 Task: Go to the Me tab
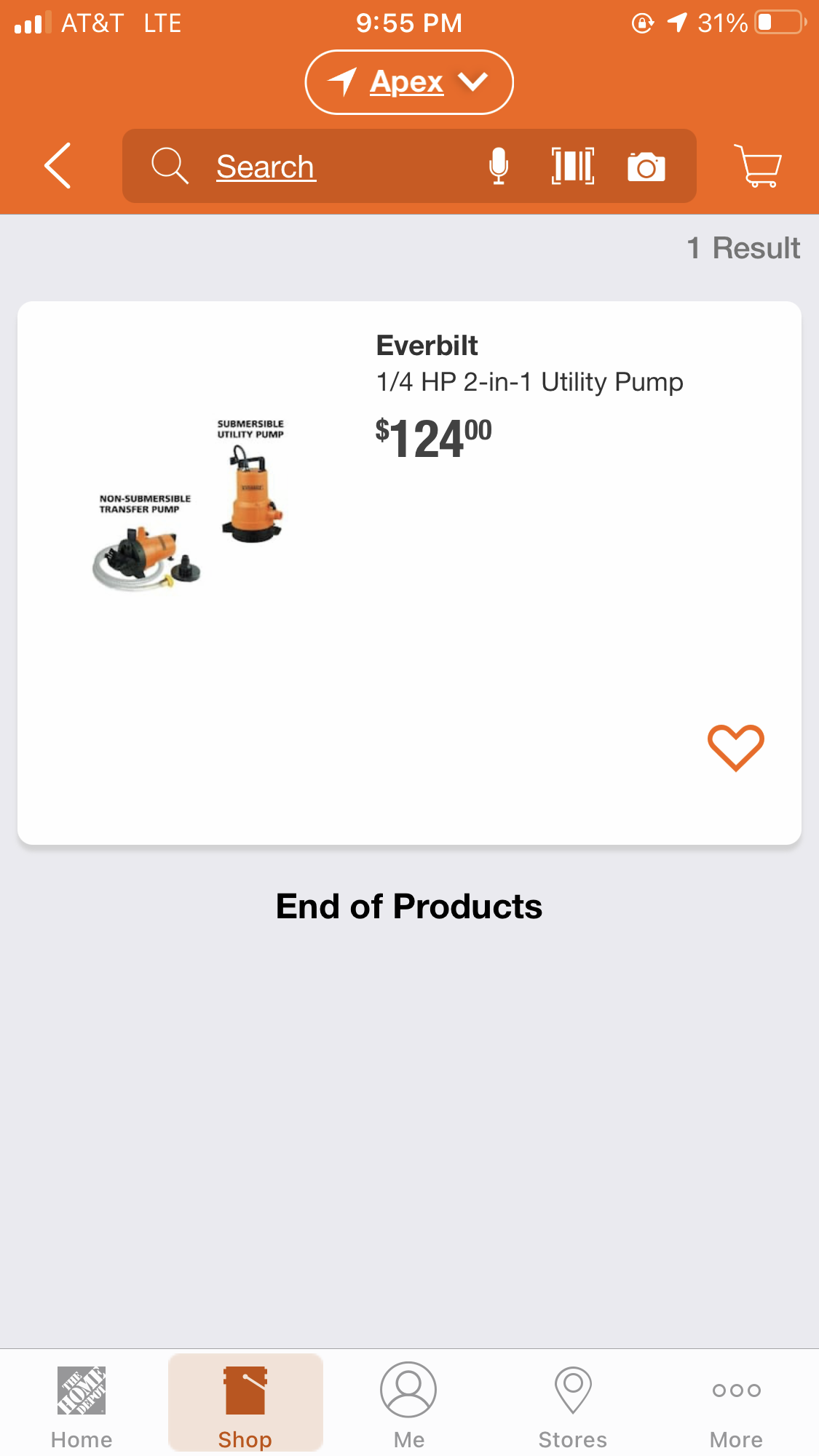click(x=408, y=1406)
